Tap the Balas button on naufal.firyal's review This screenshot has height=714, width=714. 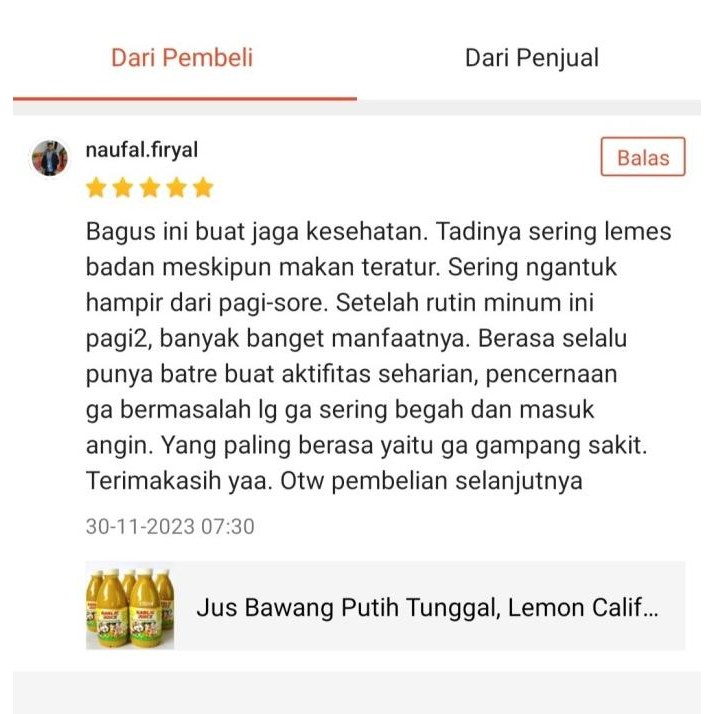(642, 158)
